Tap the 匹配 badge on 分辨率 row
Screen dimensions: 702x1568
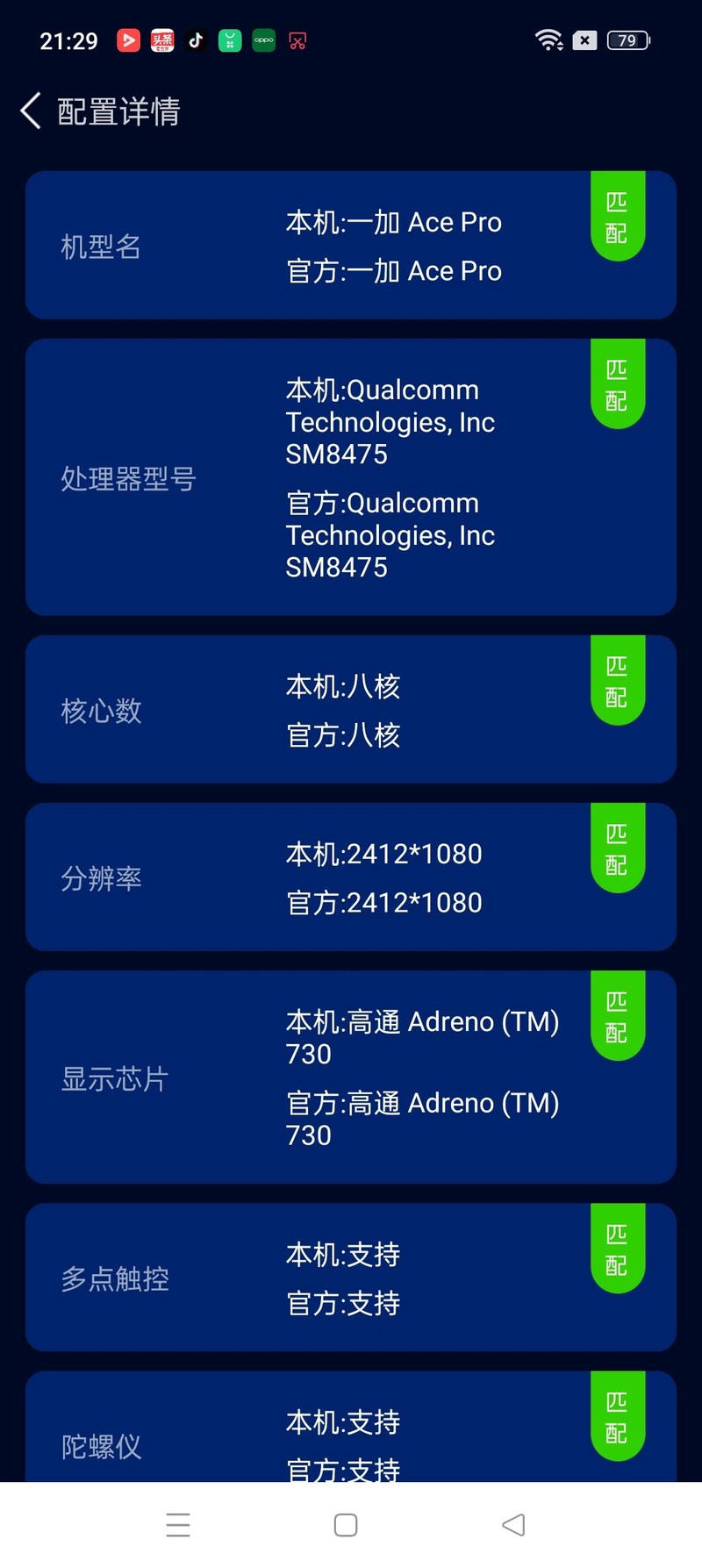[617, 848]
